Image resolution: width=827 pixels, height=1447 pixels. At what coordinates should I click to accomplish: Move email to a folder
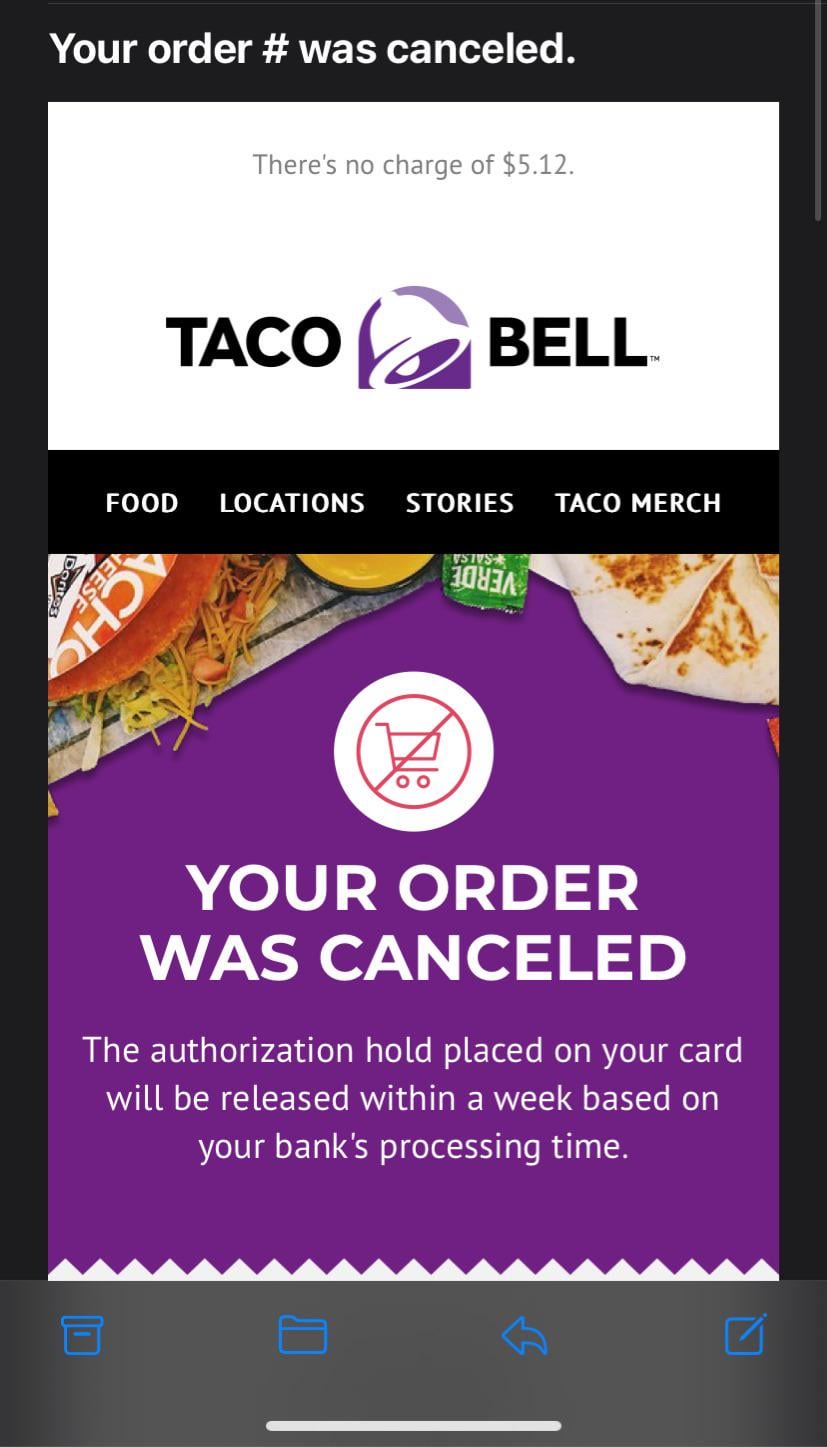point(303,1335)
